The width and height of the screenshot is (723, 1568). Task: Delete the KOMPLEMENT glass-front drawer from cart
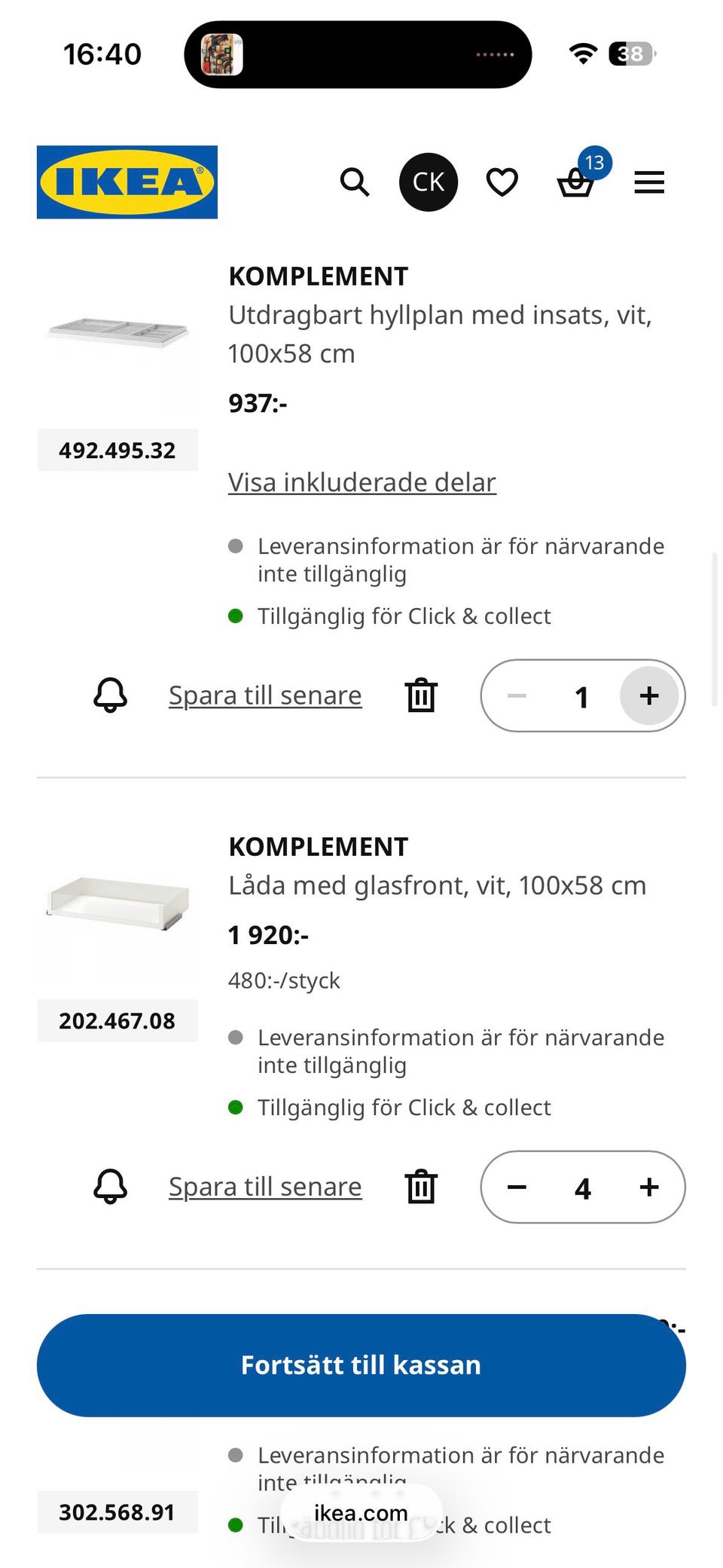421,1186
